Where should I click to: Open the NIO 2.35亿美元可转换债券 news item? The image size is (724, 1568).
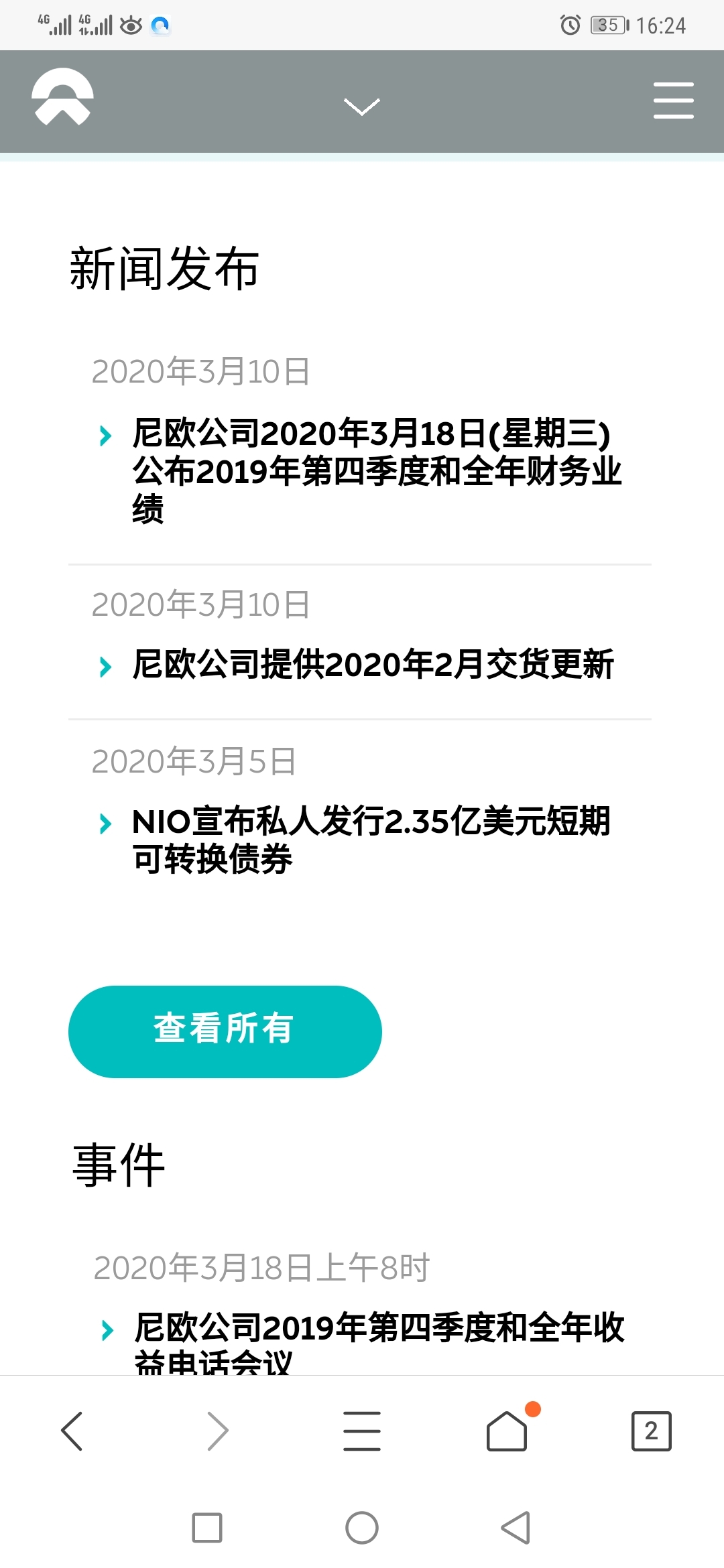pyautogui.click(x=371, y=840)
